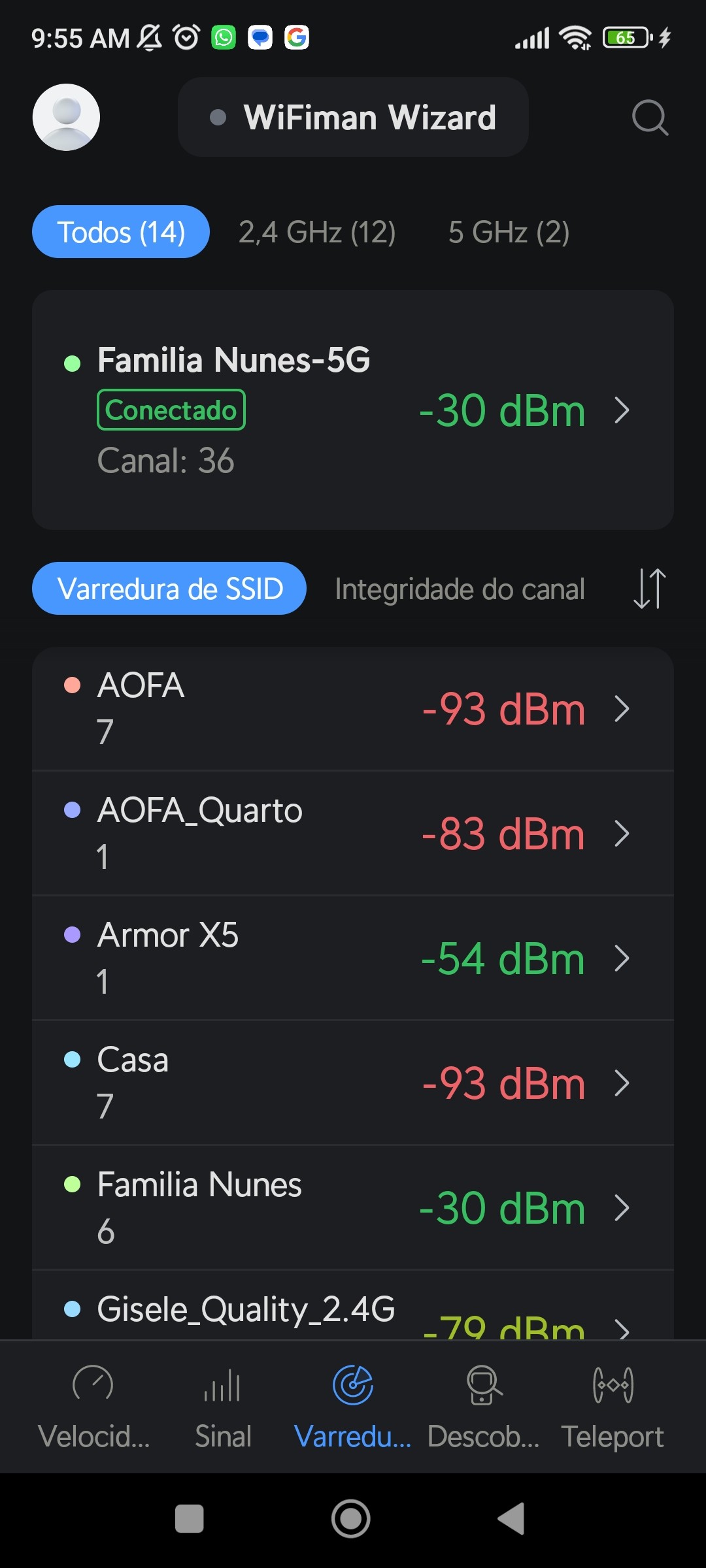Open the profile avatar
This screenshot has height=1568, width=706.
pos(66,118)
